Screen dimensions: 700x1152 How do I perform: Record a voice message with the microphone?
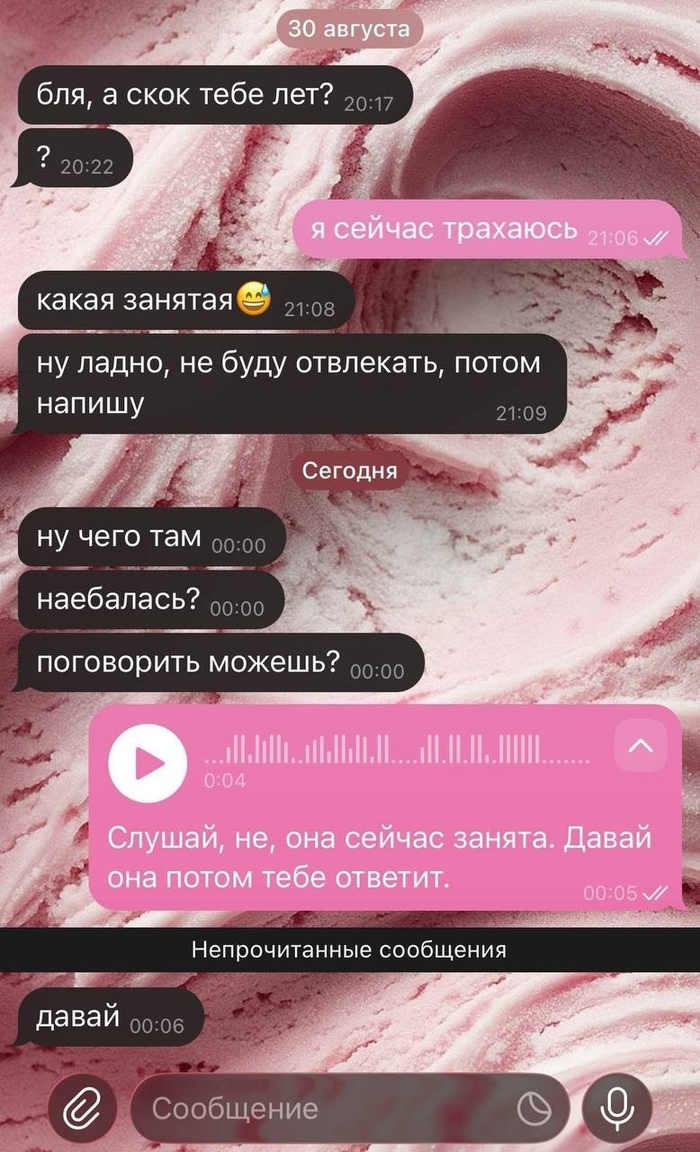[x=617, y=1108]
